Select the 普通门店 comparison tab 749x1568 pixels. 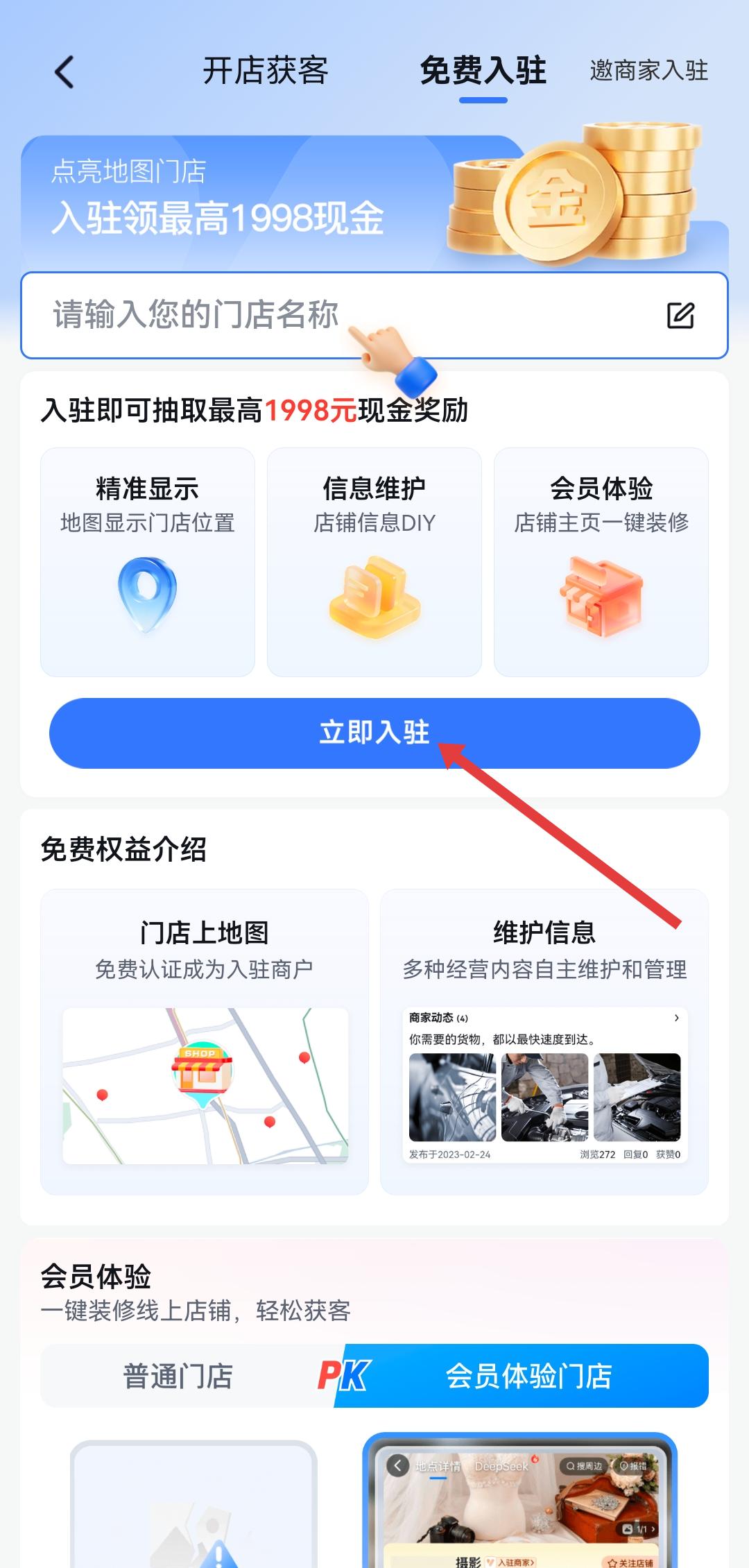178,1376
